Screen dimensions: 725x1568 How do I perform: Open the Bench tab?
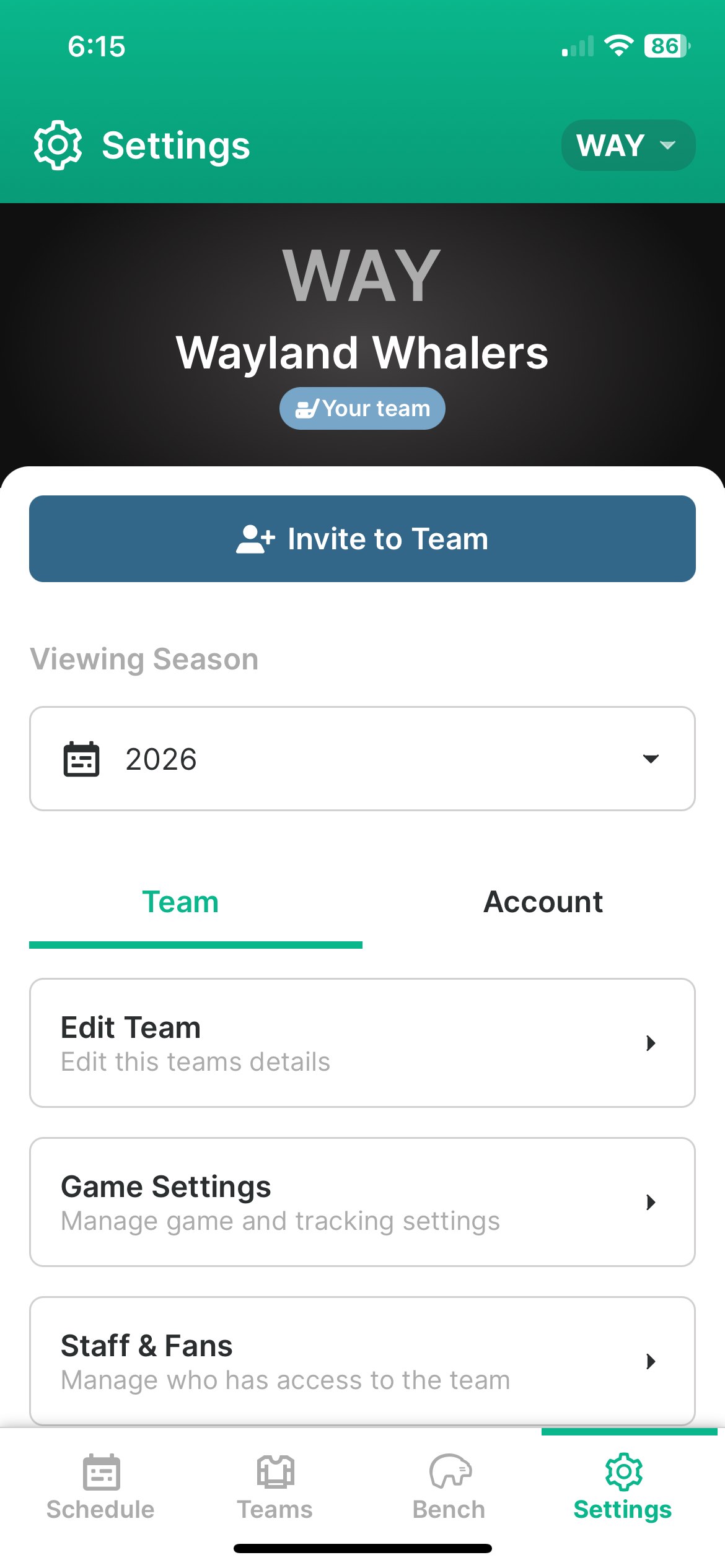tap(449, 1487)
